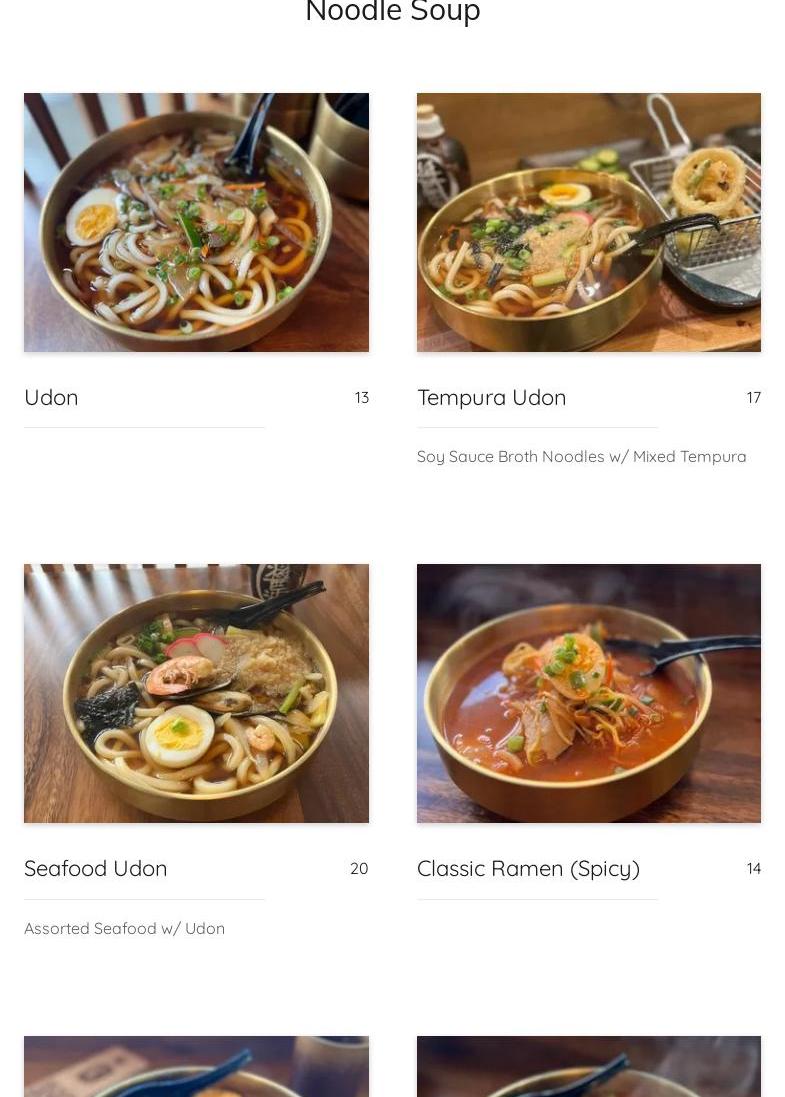Open the Udon noodle soup photo
785x1097 pixels.
(196, 222)
